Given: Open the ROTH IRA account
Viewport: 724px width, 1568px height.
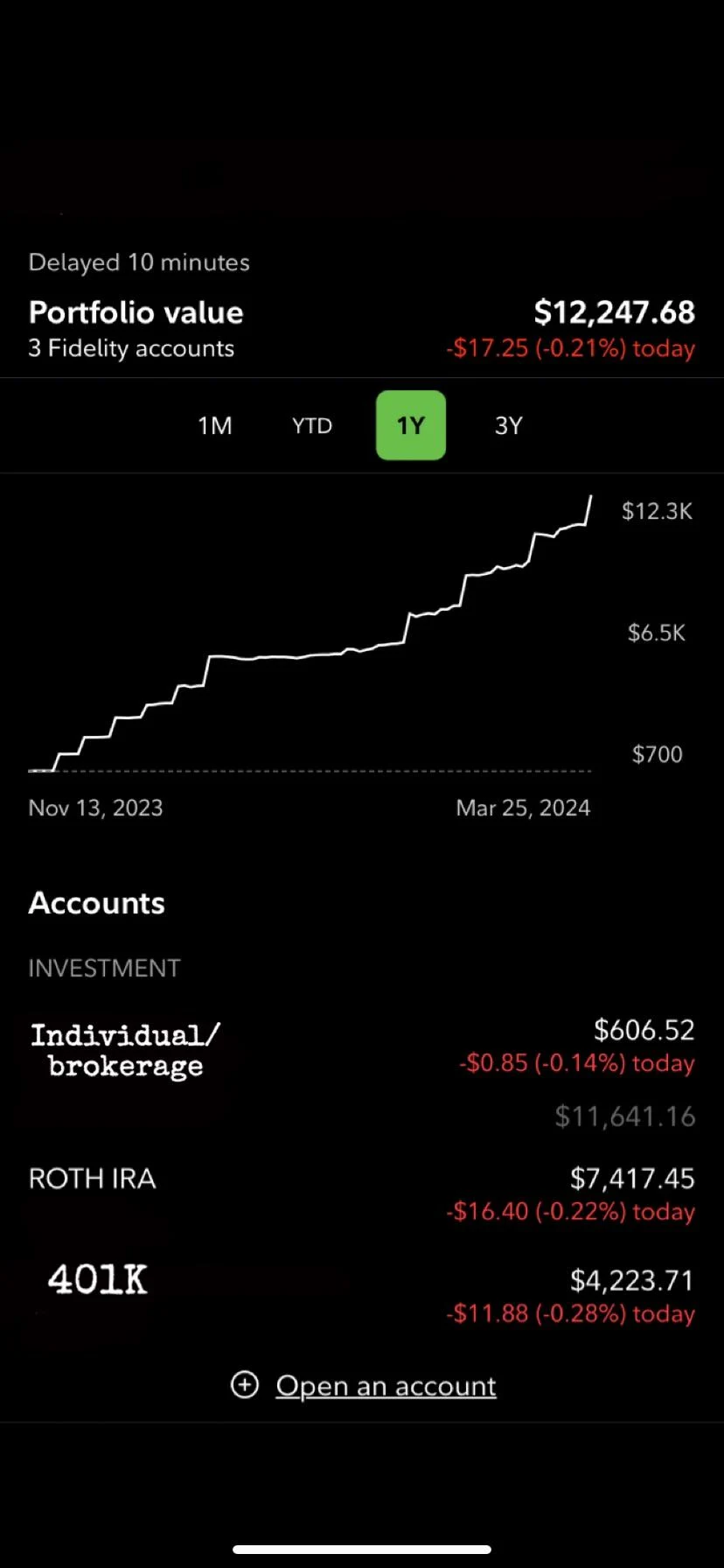Looking at the screenshot, I should [x=93, y=1179].
